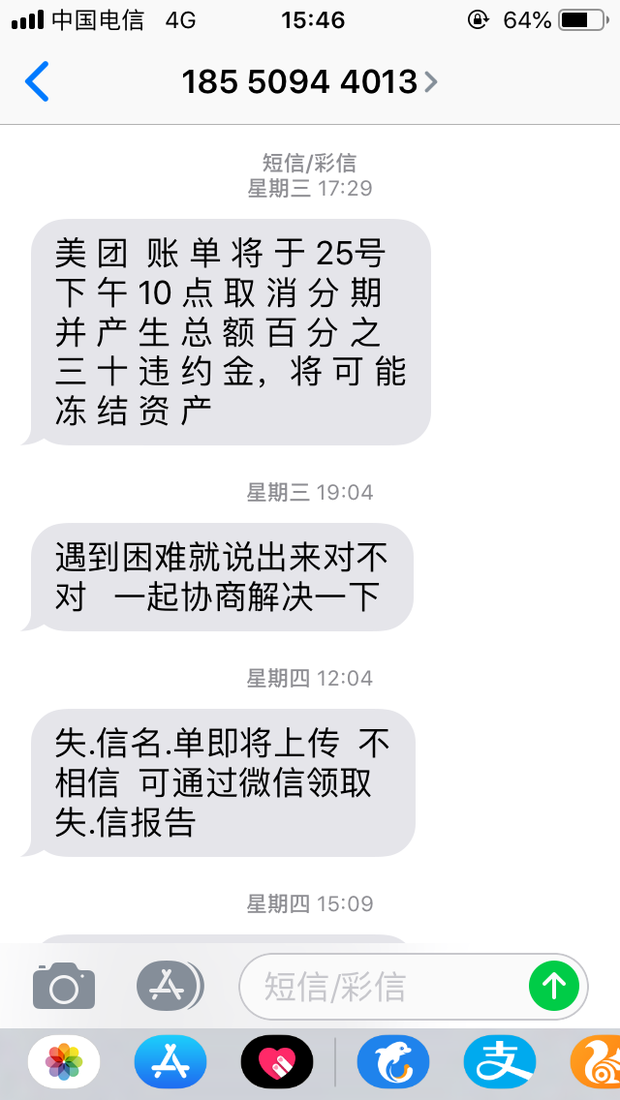Viewport: 620px width, 1100px height.
Task: Open the App Store in the drawer
Action: (x=170, y=1062)
